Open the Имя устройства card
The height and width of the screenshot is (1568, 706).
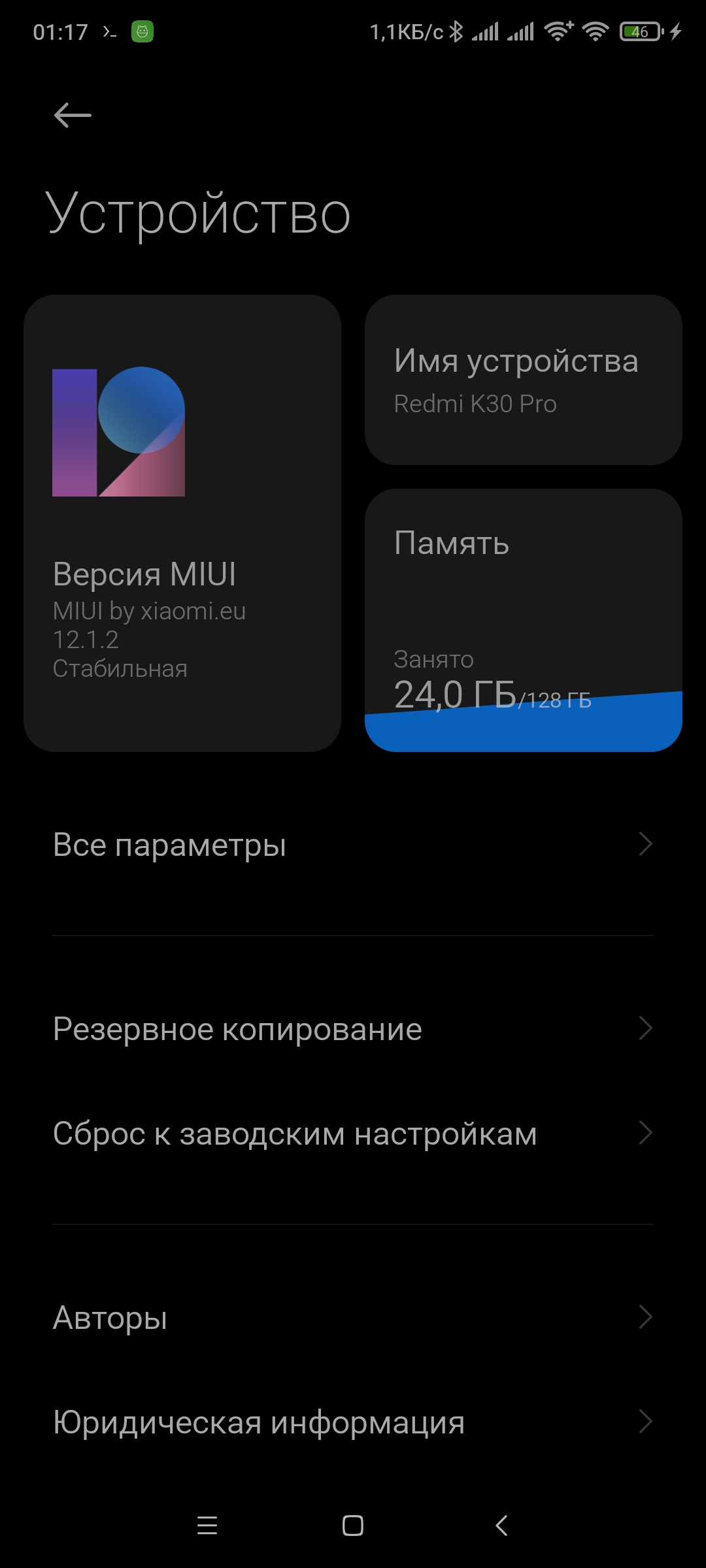pos(524,380)
